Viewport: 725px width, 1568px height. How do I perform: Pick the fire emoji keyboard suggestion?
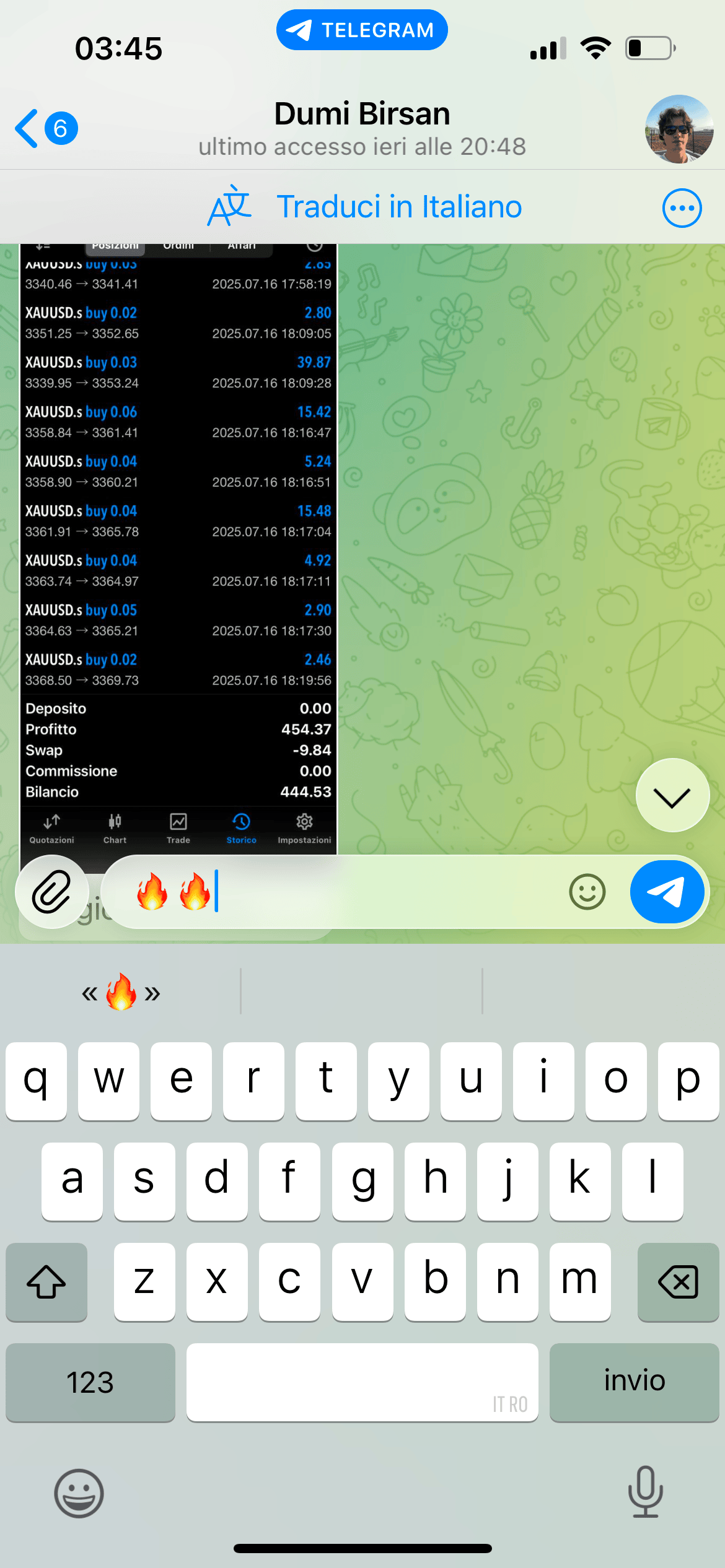[121, 993]
